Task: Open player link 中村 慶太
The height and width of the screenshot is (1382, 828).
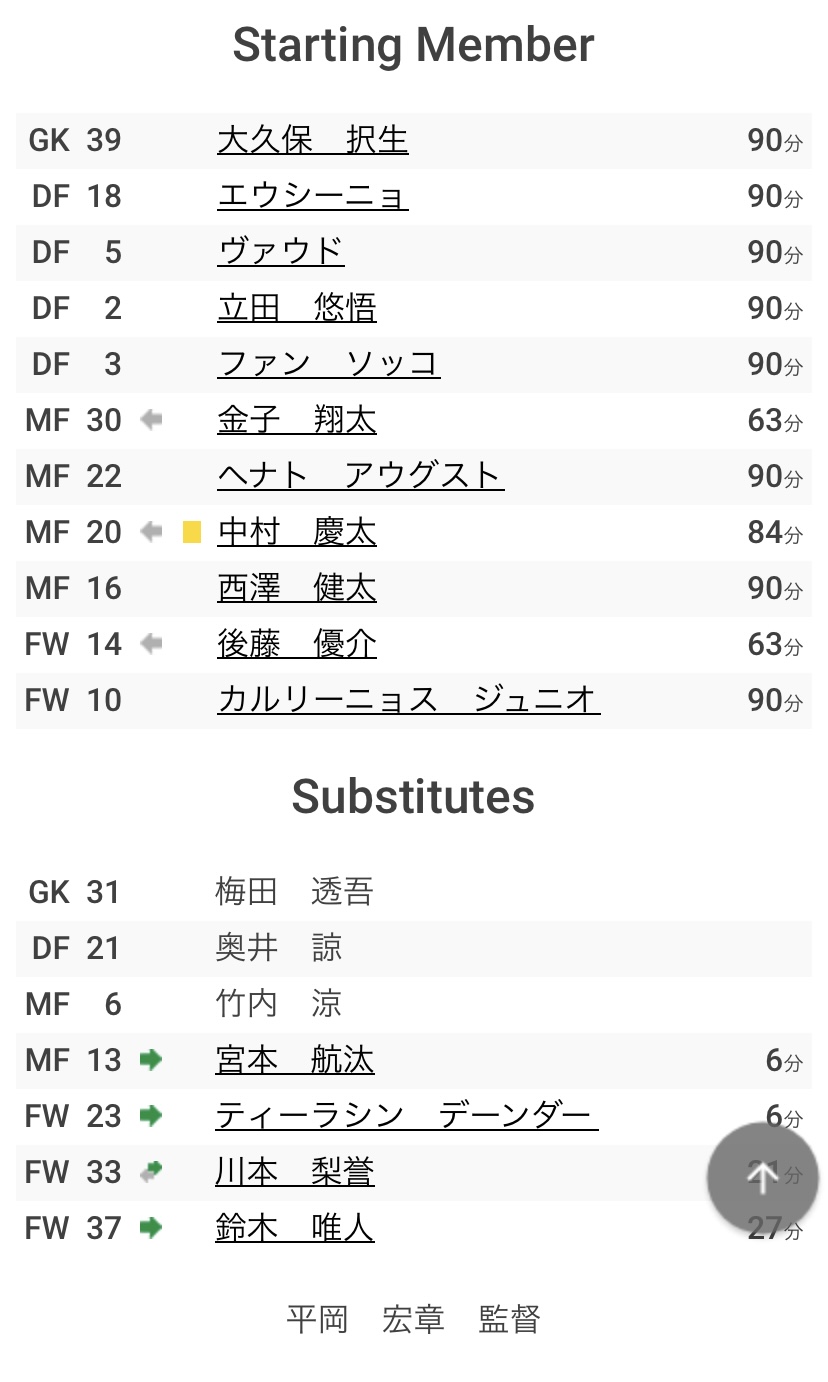Action: click(297, 532)
